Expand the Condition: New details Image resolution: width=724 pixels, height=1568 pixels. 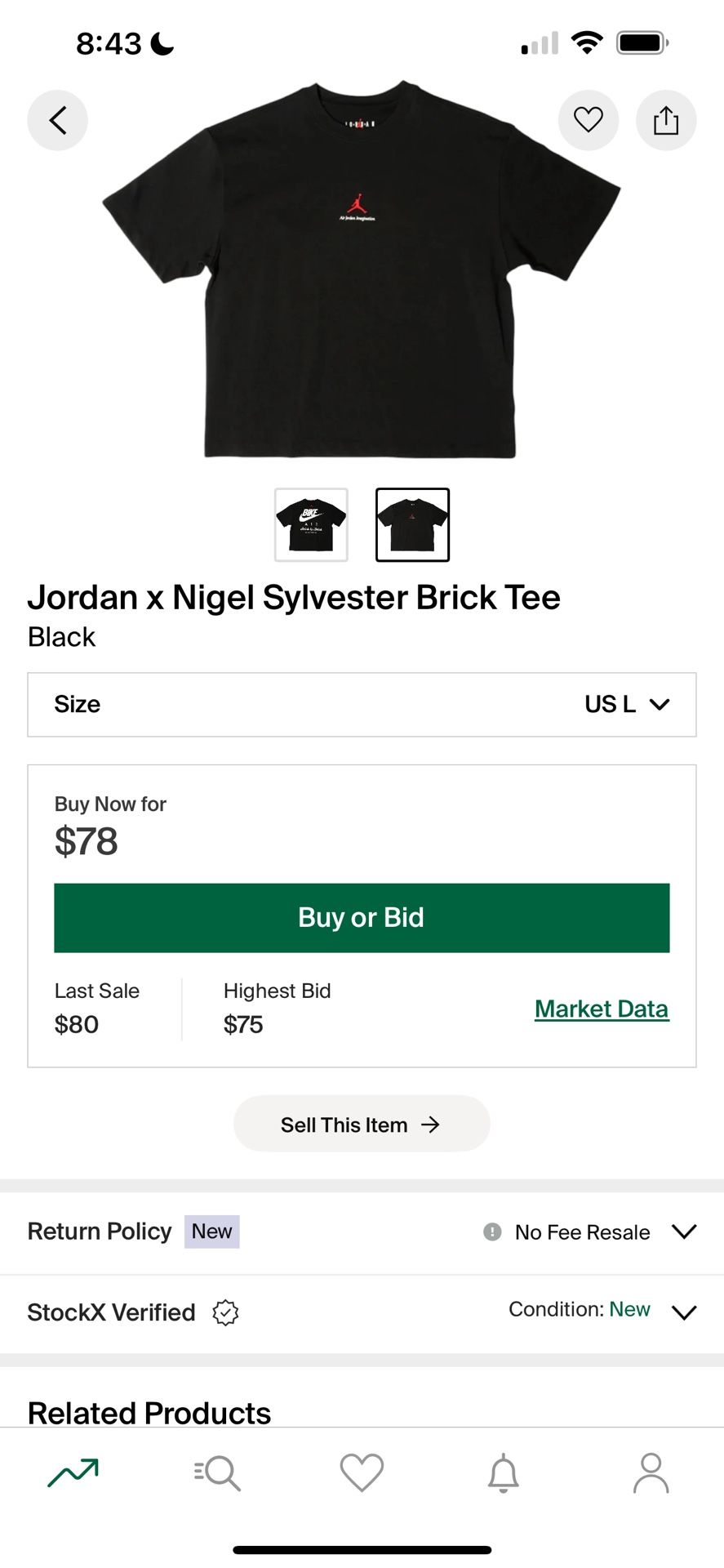pos(684,1312)
